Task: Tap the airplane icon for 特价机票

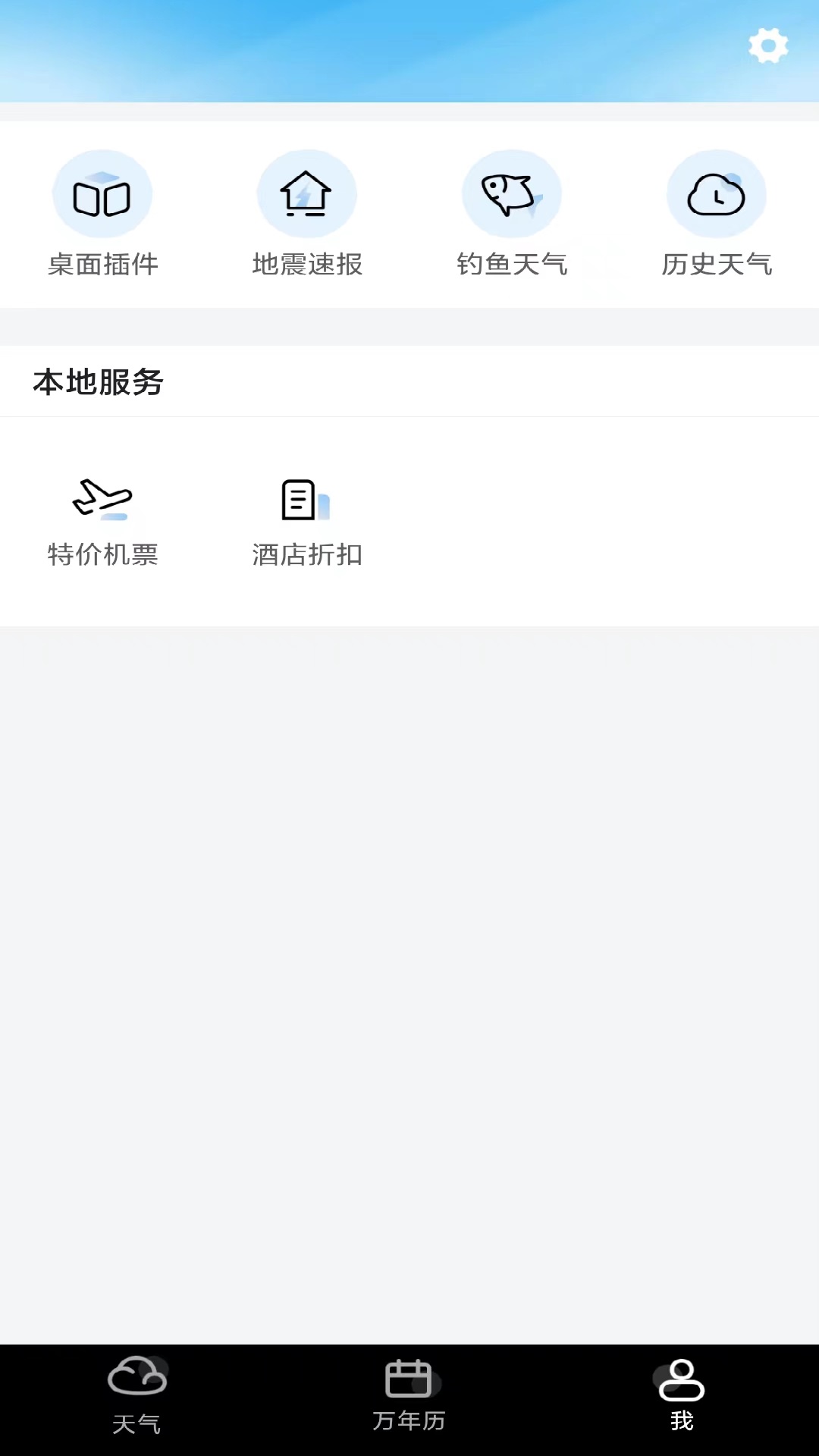Action: pyautogui.click(x=103, y=500)
